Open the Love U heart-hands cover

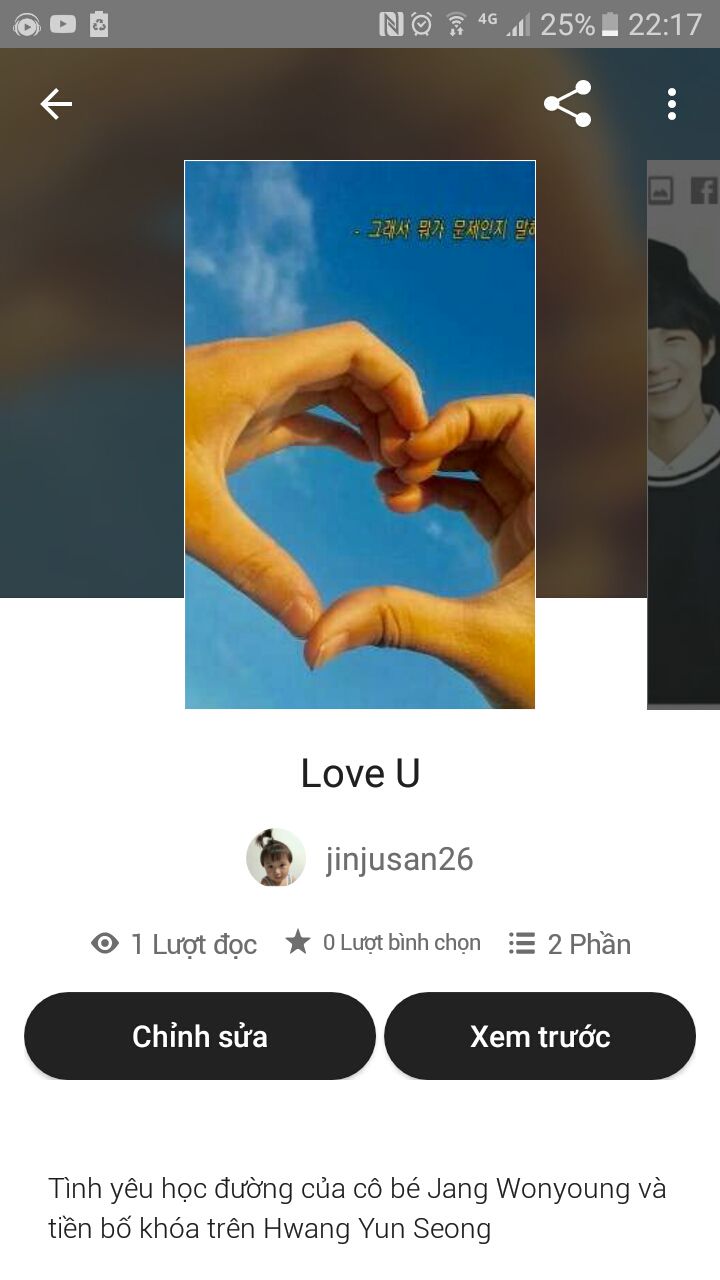point(360,435)
